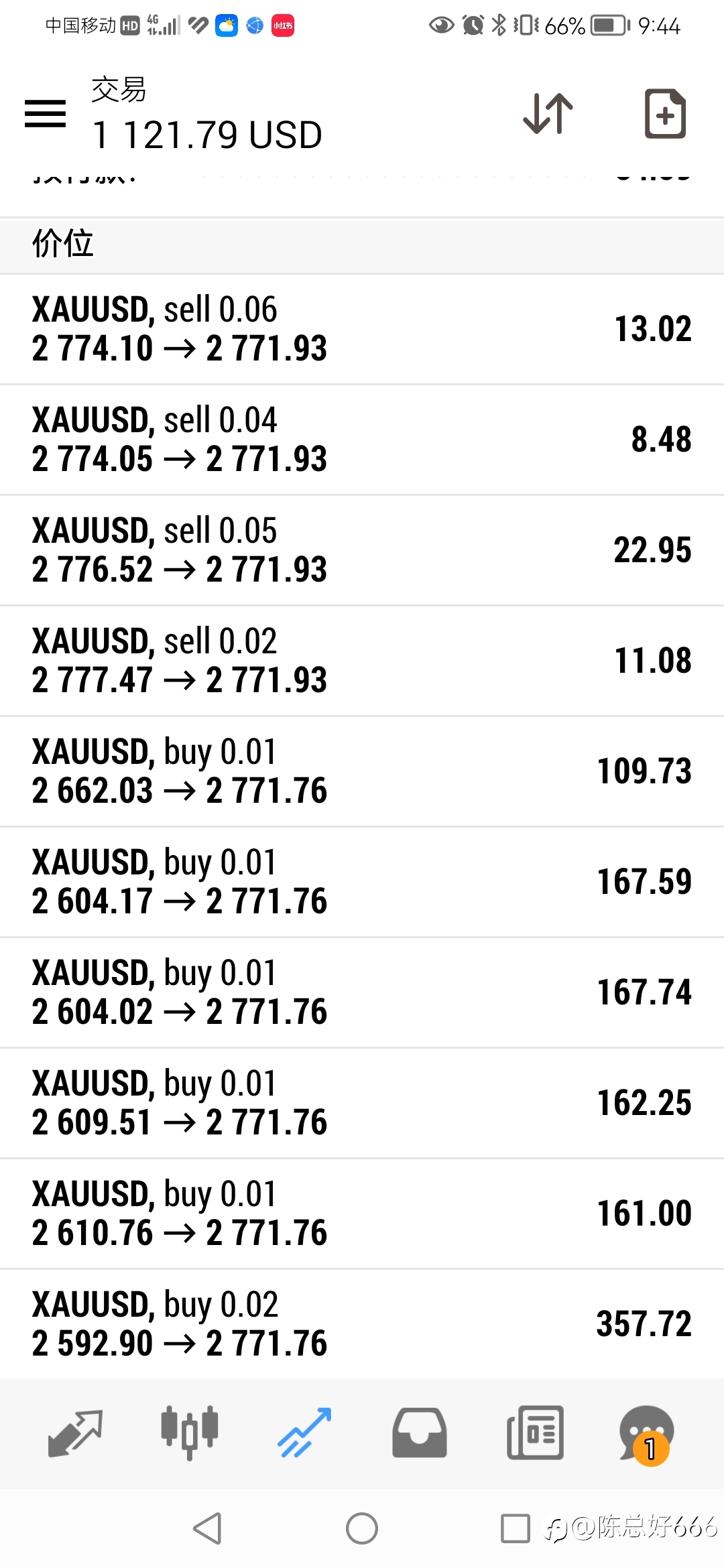Open buy 0.01 position opened at 2 609.51
Screen dimensions: 724x1568
362,1103
